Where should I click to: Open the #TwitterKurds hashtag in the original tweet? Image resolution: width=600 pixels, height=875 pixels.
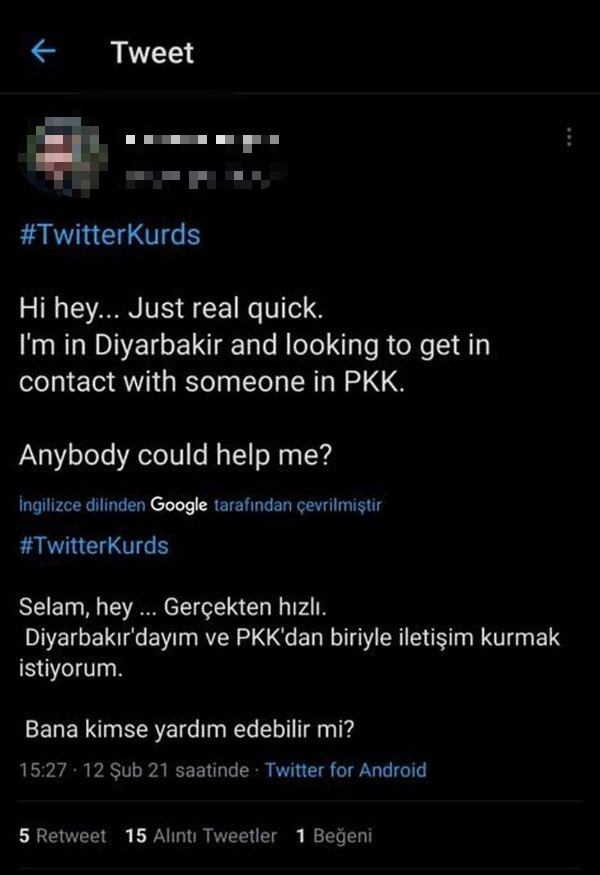(110, 235)
